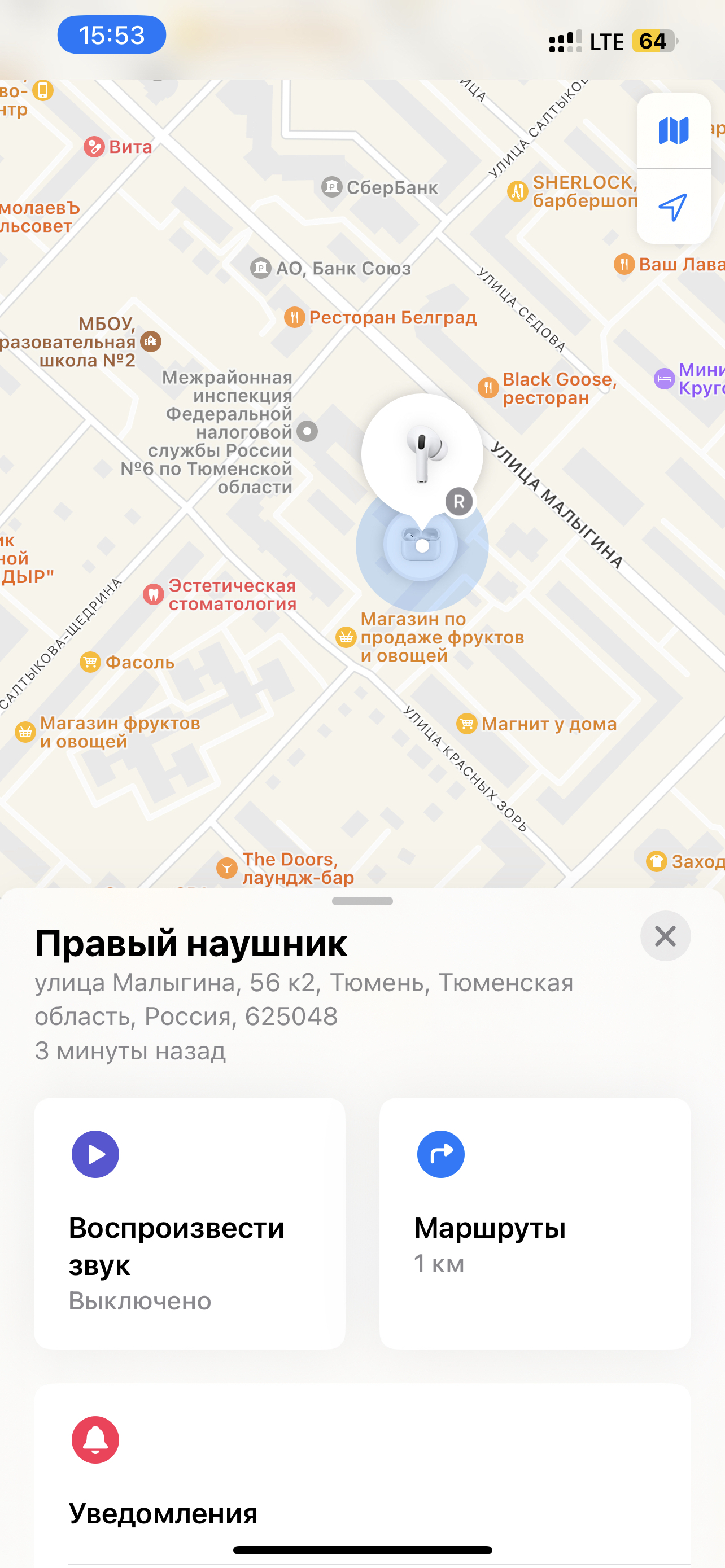Open the map mode switcher

[673, 130]
